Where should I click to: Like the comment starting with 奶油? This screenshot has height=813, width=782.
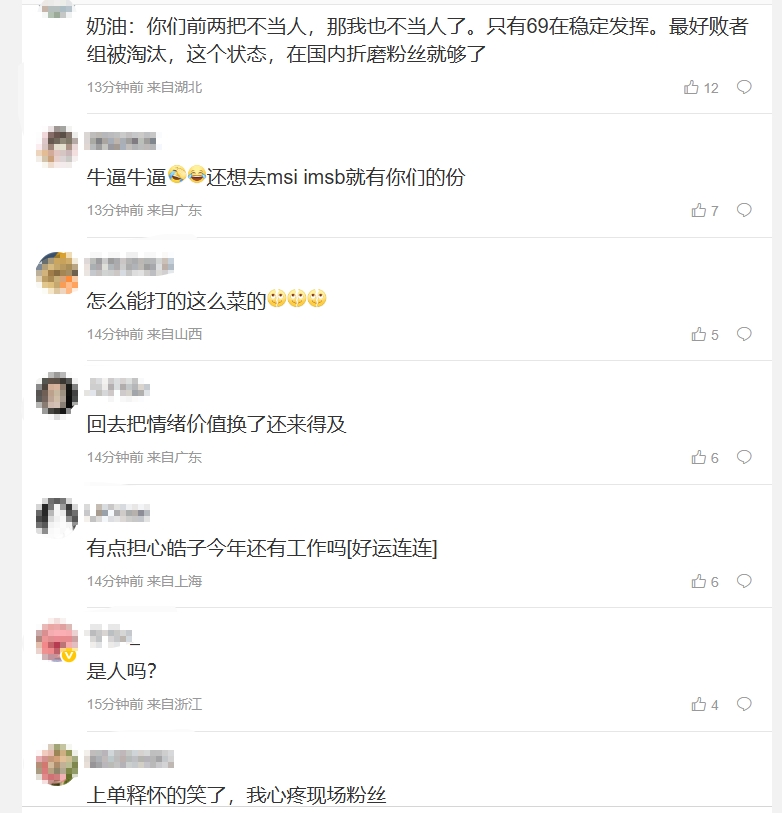pos(692,88)
